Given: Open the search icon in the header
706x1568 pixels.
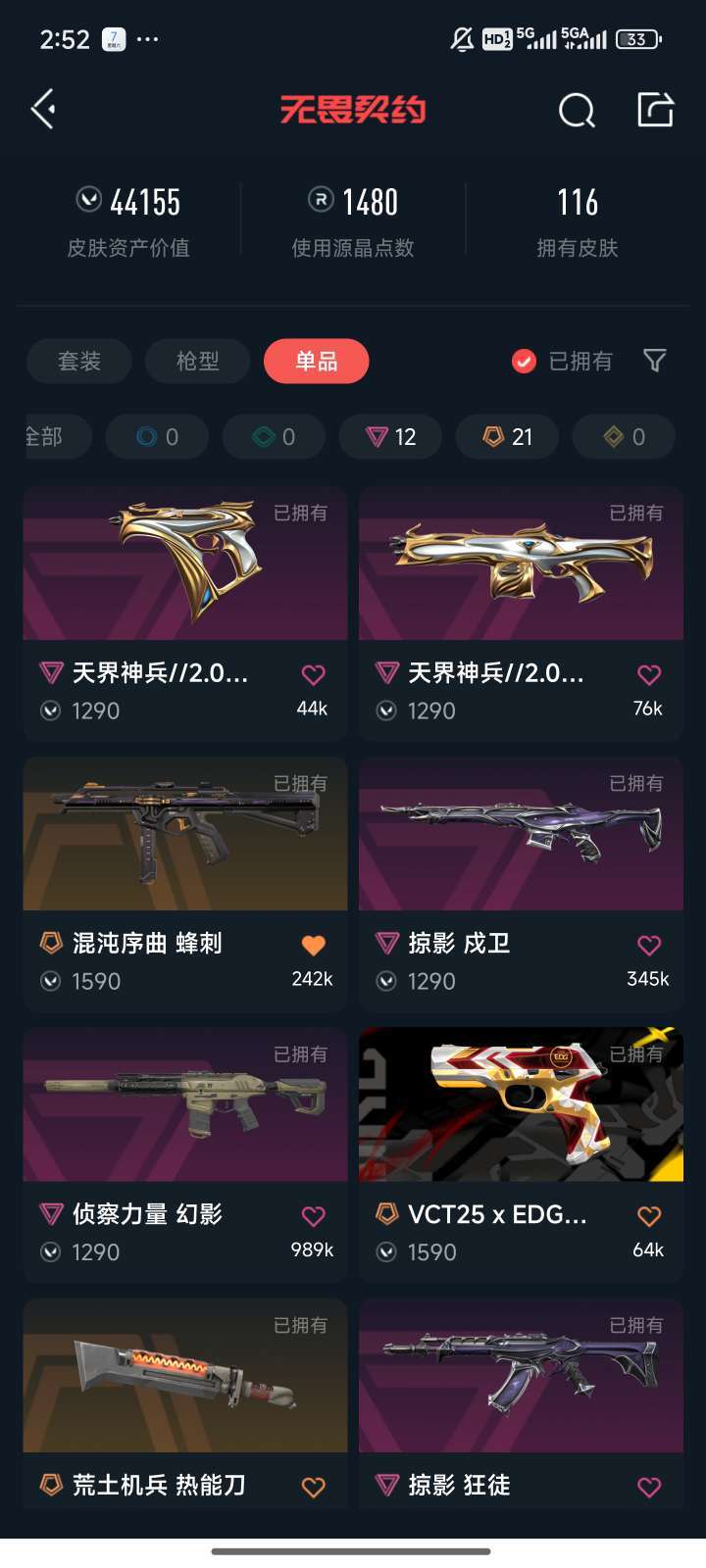Looking at the screenshot, I should pos(577,111).
